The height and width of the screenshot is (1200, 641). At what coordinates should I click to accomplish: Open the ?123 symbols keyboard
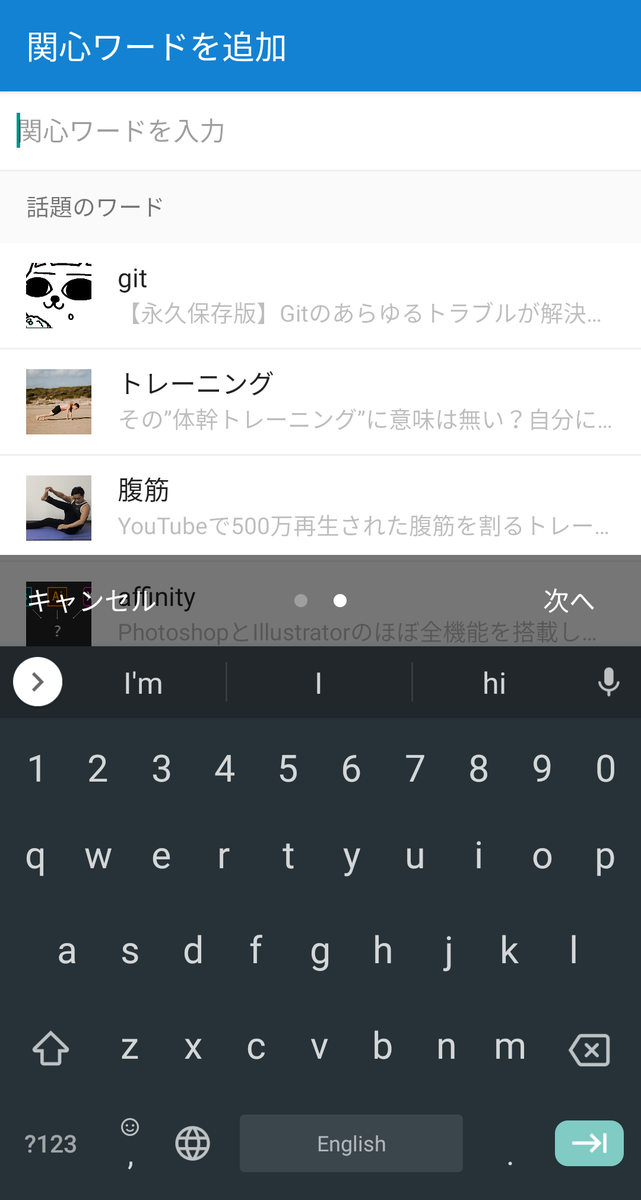tap(50, 1143)
